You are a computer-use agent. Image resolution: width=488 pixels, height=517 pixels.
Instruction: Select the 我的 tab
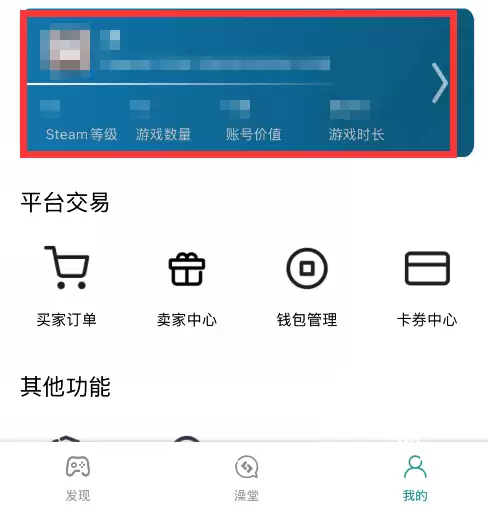click(415, 479)
